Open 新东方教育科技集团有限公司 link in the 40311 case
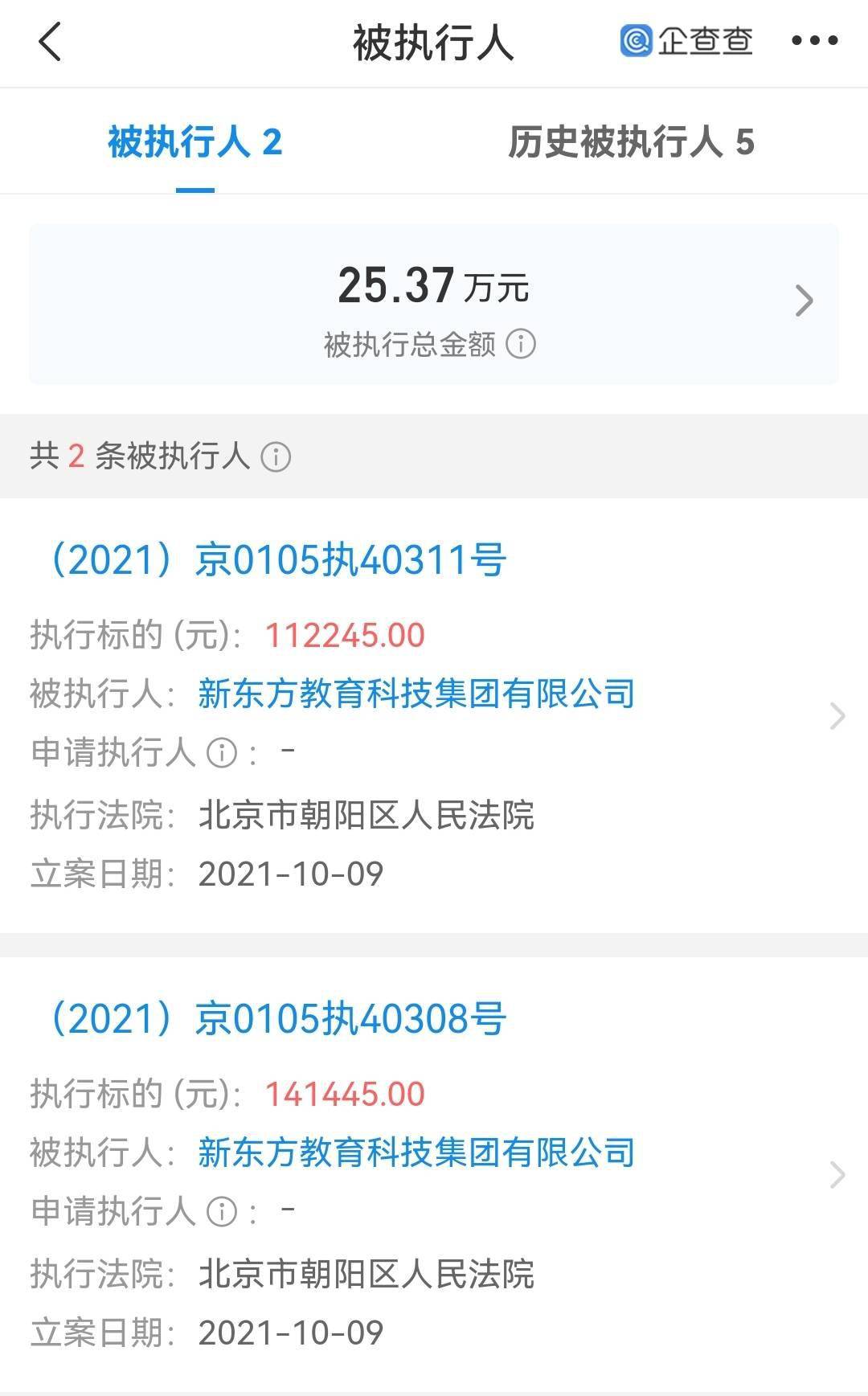This screenshot has width=868, height=1396. (416, 694)
